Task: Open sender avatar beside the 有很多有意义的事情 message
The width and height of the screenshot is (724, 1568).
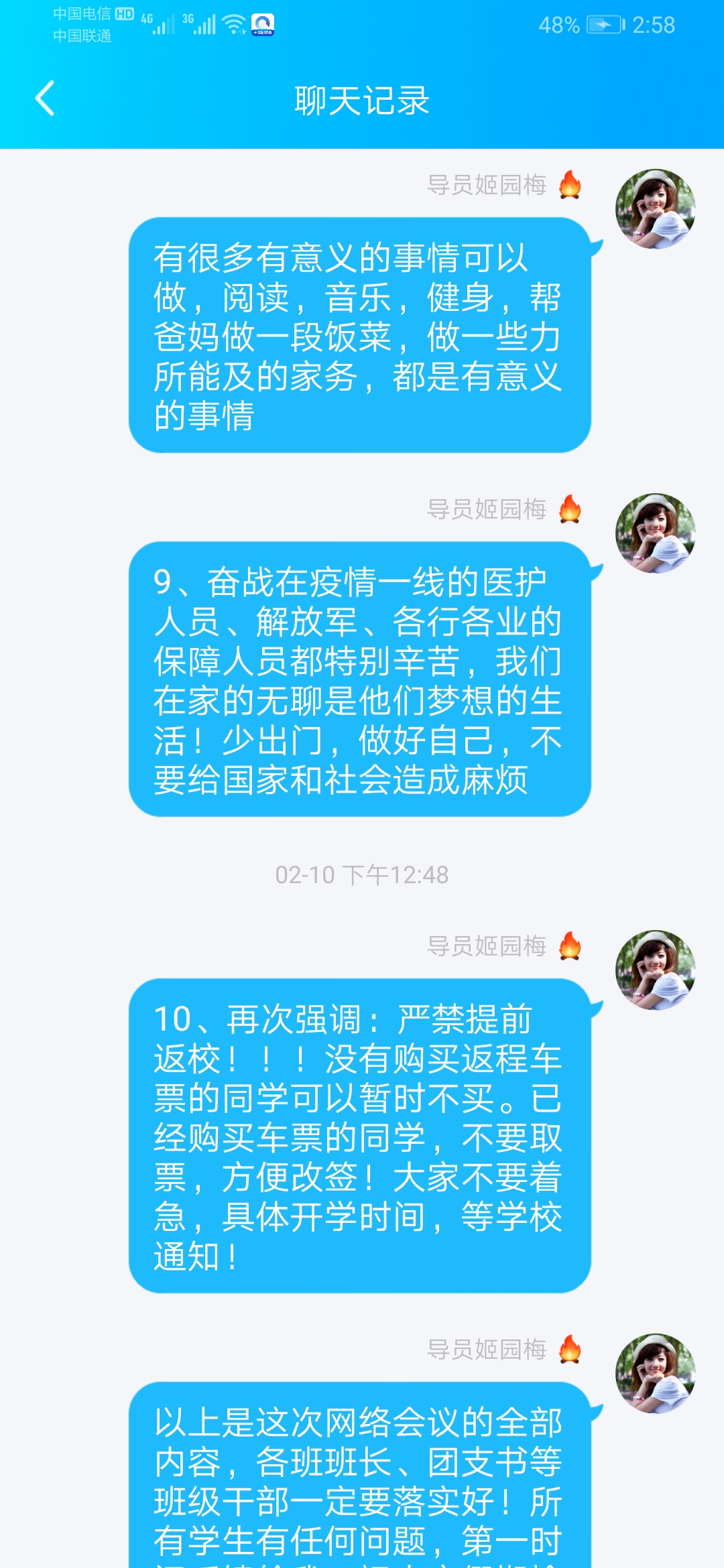Action: point(655,209)
